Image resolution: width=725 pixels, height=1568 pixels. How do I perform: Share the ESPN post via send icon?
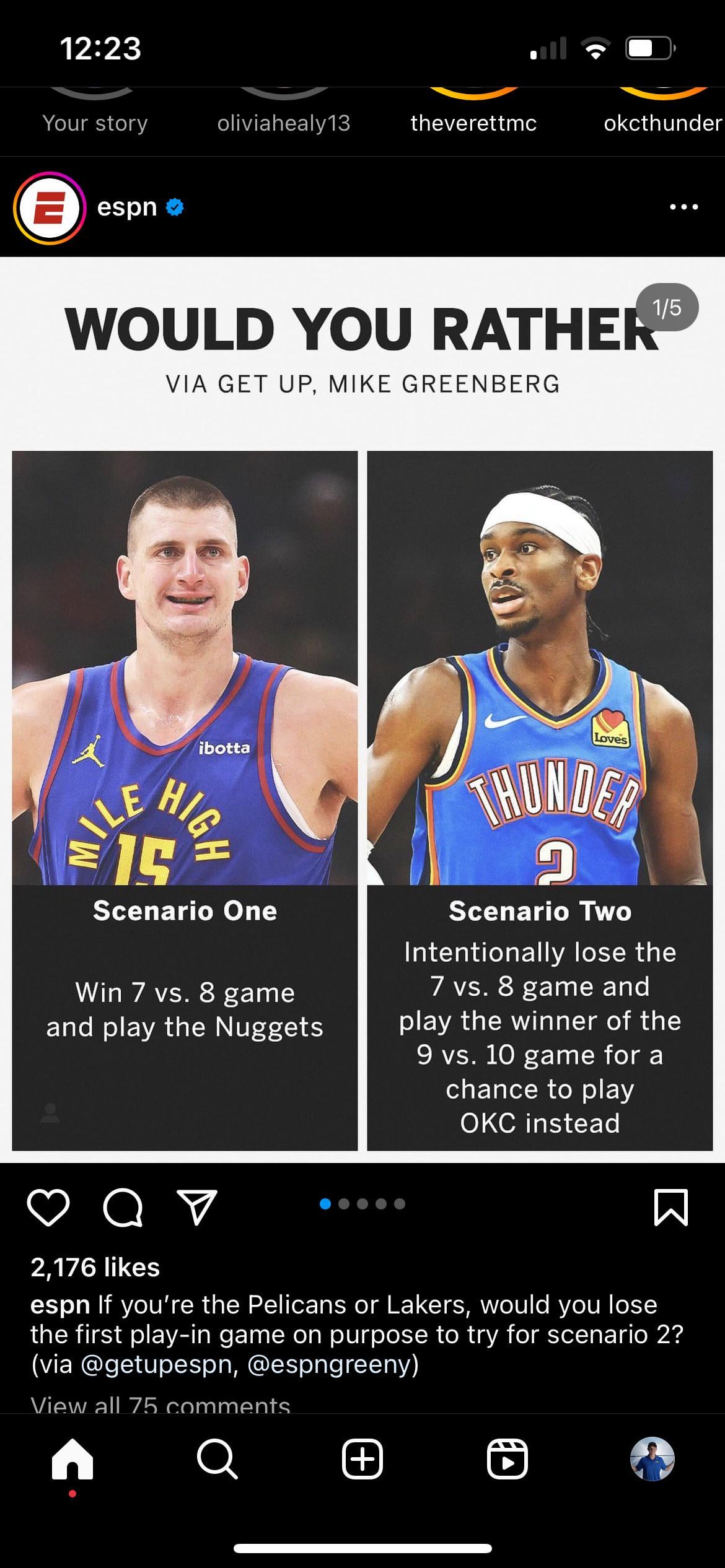pyautogui.click(x=197, y=1207)
